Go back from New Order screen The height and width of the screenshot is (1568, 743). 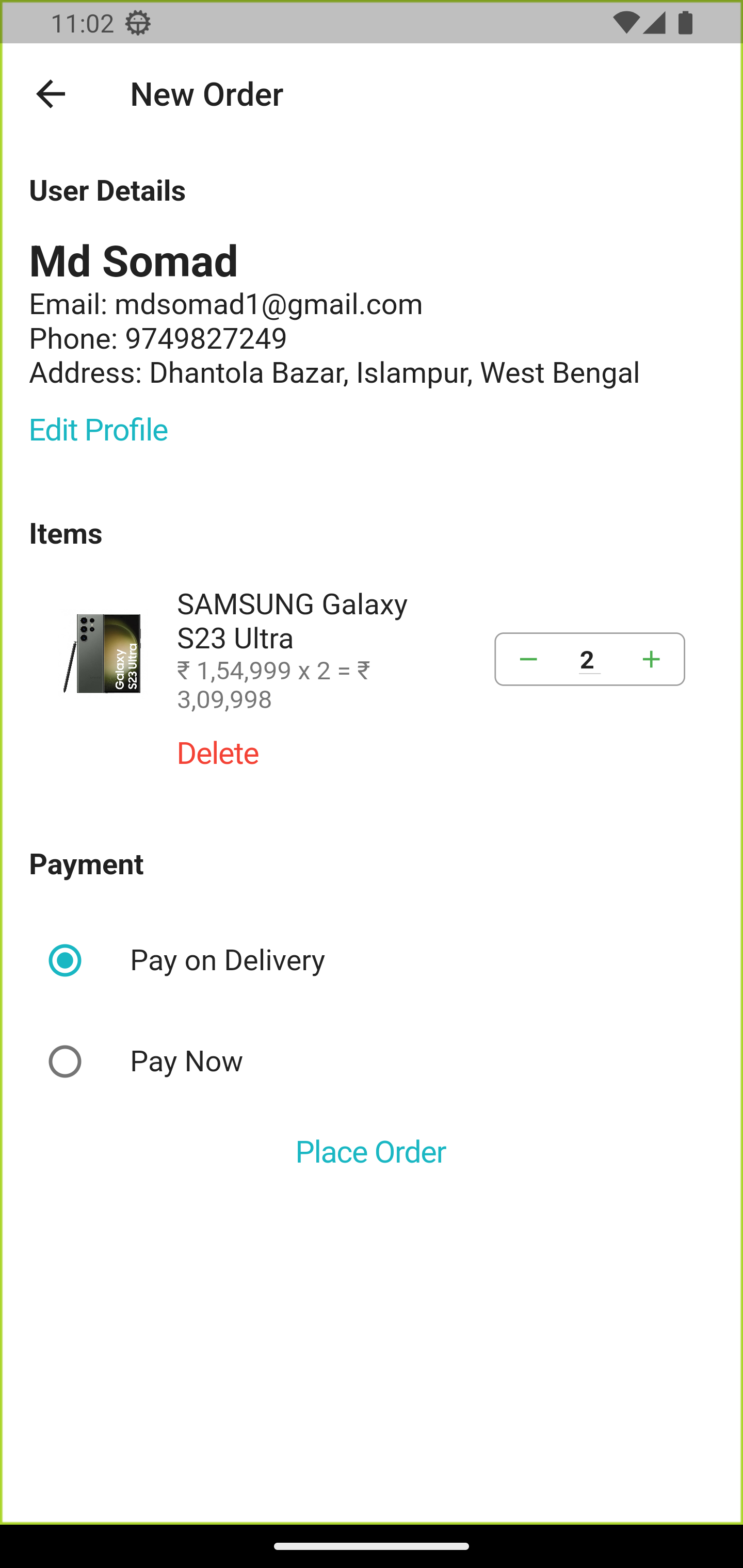(51, 94)
